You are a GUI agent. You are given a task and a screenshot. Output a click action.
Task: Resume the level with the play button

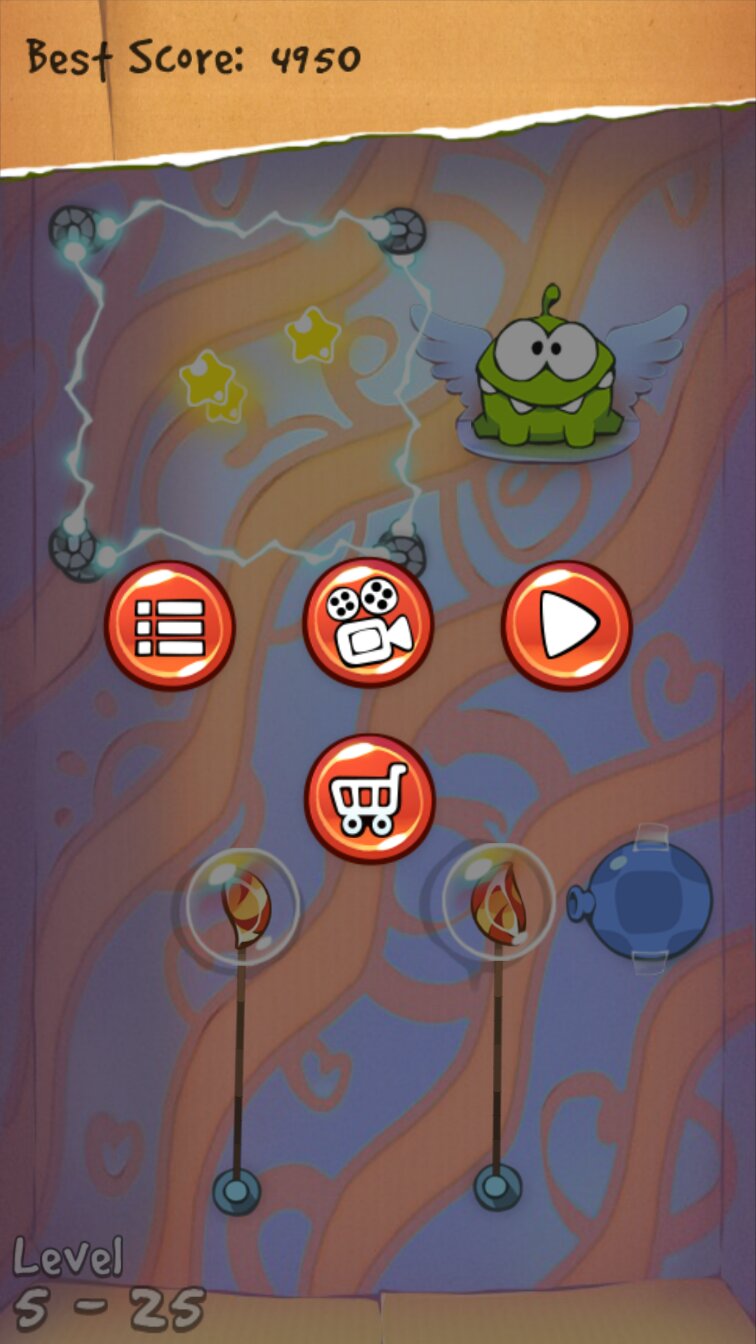coord(566,626)
